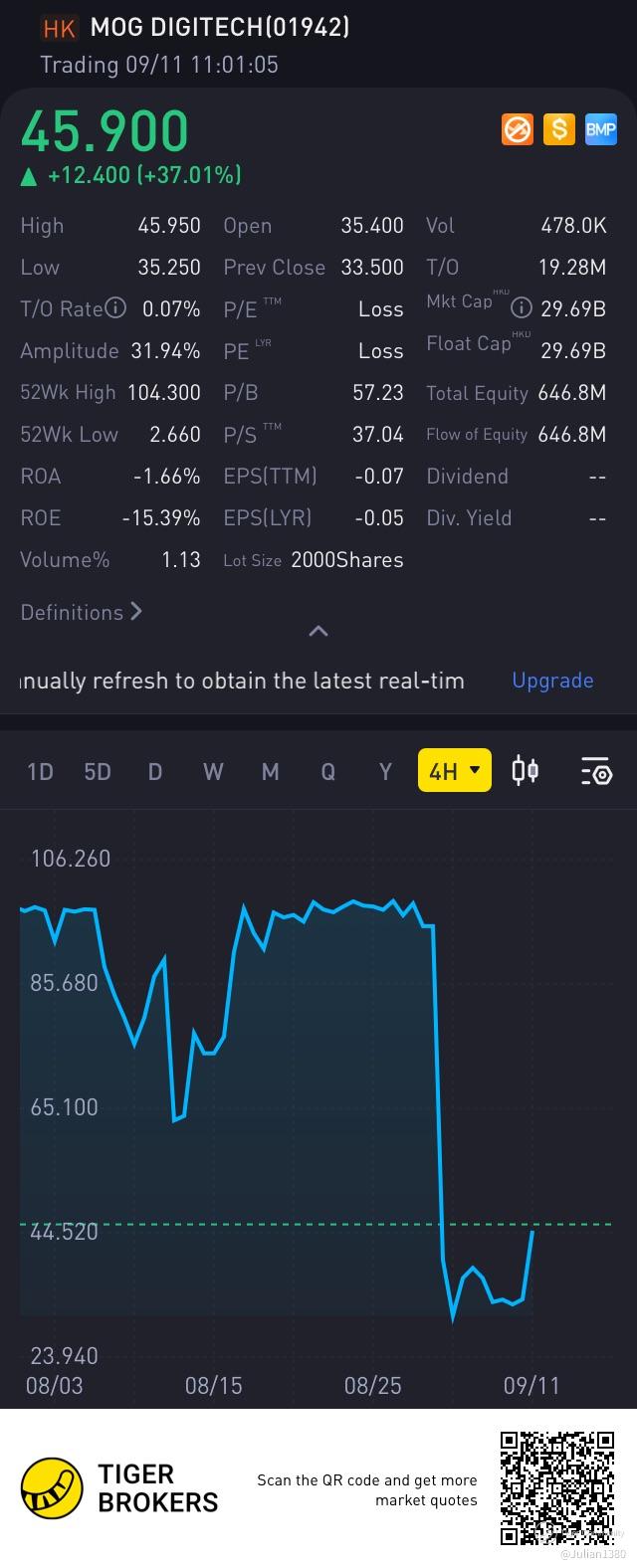Tap the candlestick chart type icon
The width and height of the screenshot is (637, 1568).
click(526, 770)
